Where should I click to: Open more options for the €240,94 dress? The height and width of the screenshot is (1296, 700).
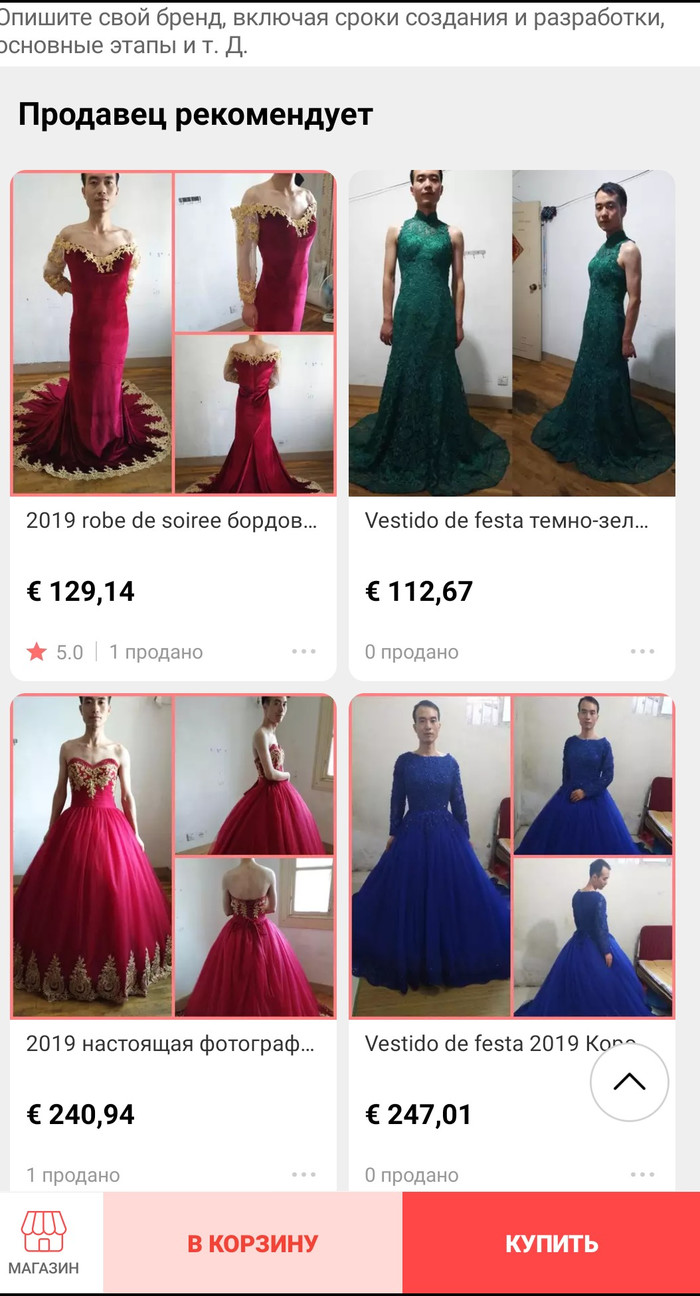304,1175
